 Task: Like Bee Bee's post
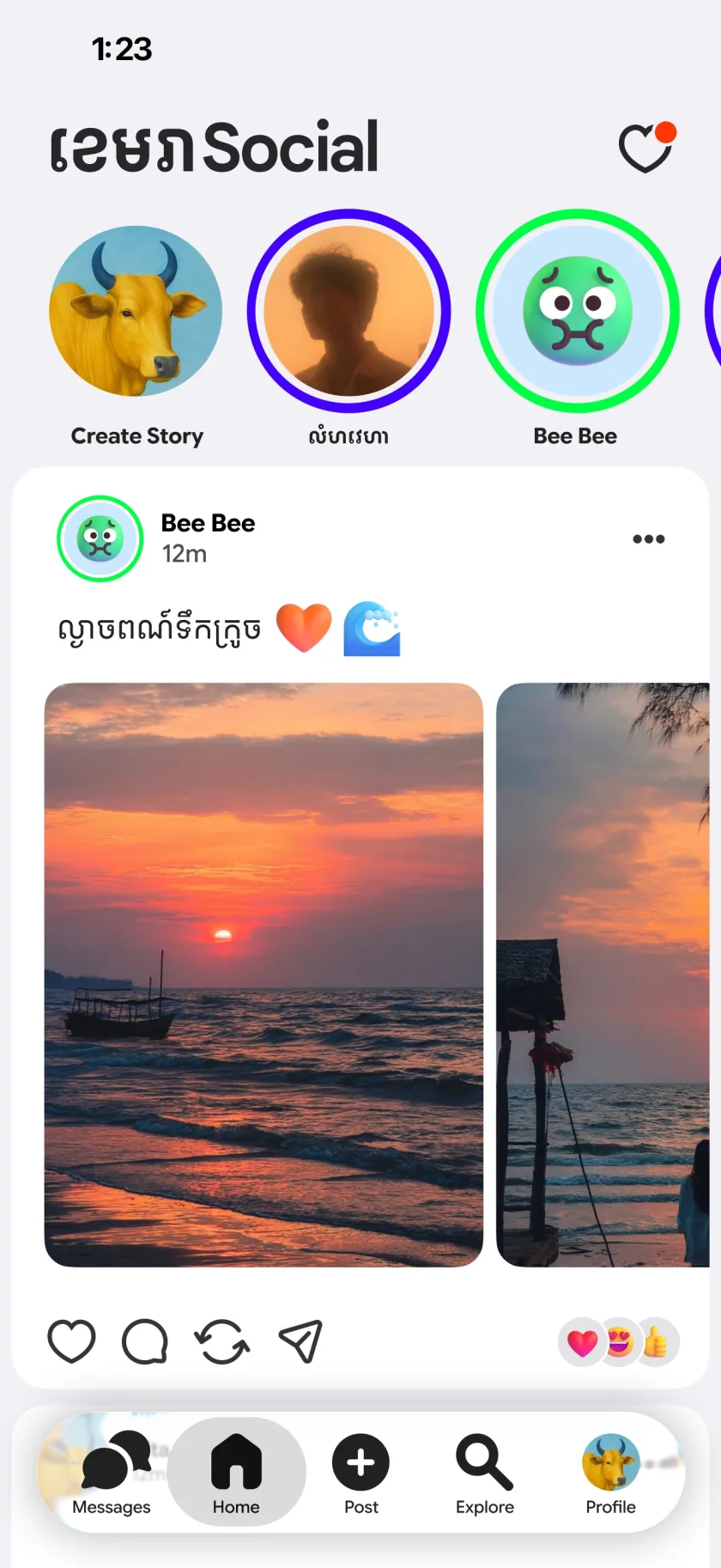pos(71,1341)
